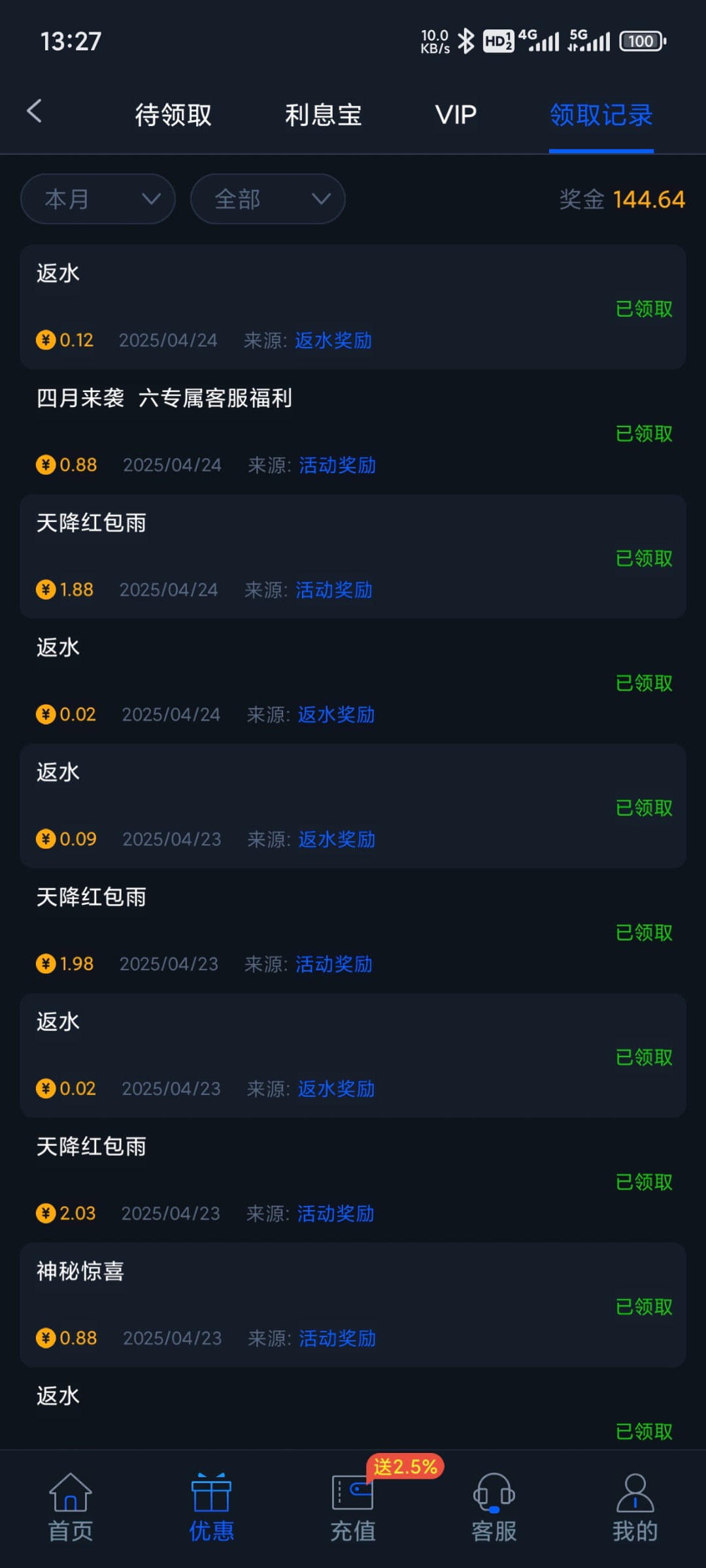Image resolution: width=706 pixels, height=1568 pixels.
Task: Open 活动奖励 link for 四月来袭 record
Action: 337,465
